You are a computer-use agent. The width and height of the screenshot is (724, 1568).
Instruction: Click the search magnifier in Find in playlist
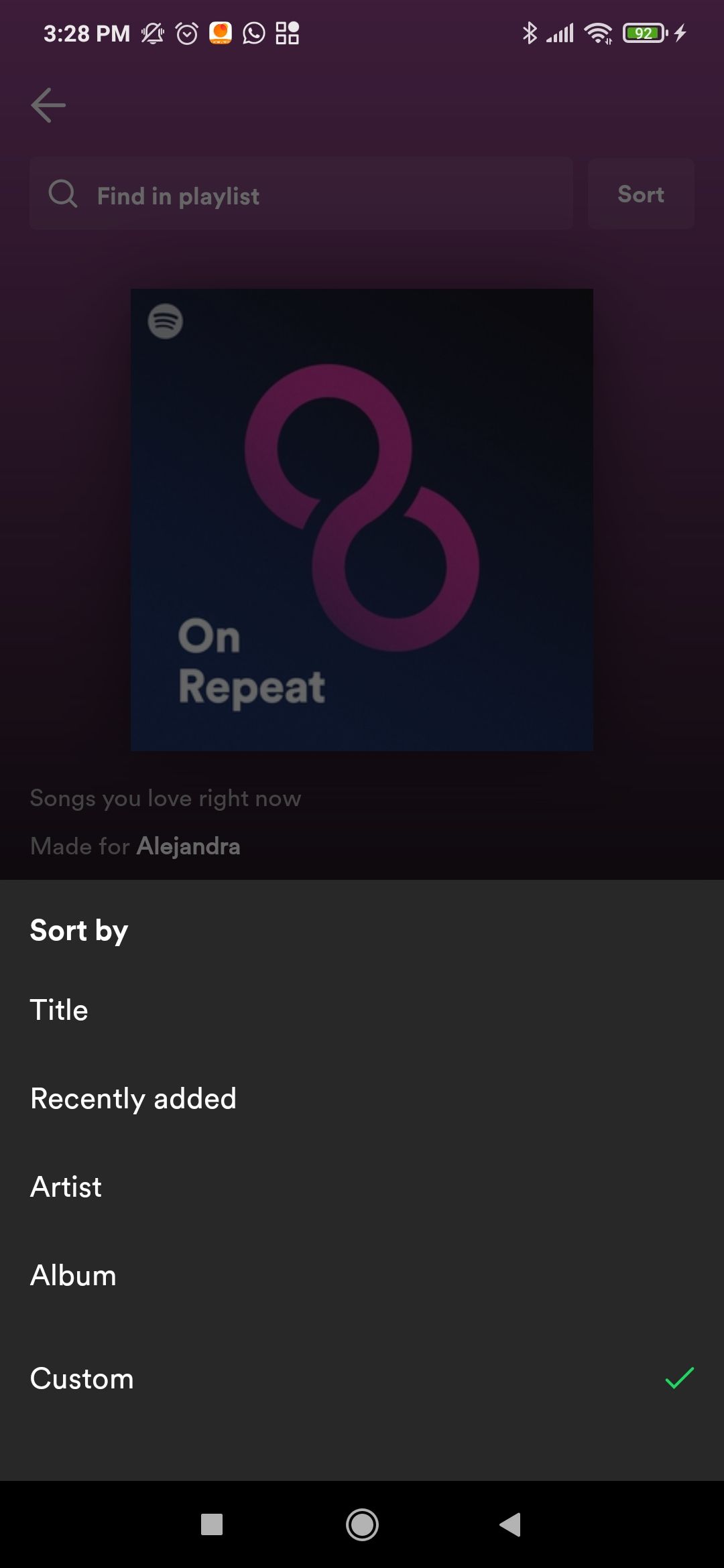pyautogui.click(x=62, y=194)
